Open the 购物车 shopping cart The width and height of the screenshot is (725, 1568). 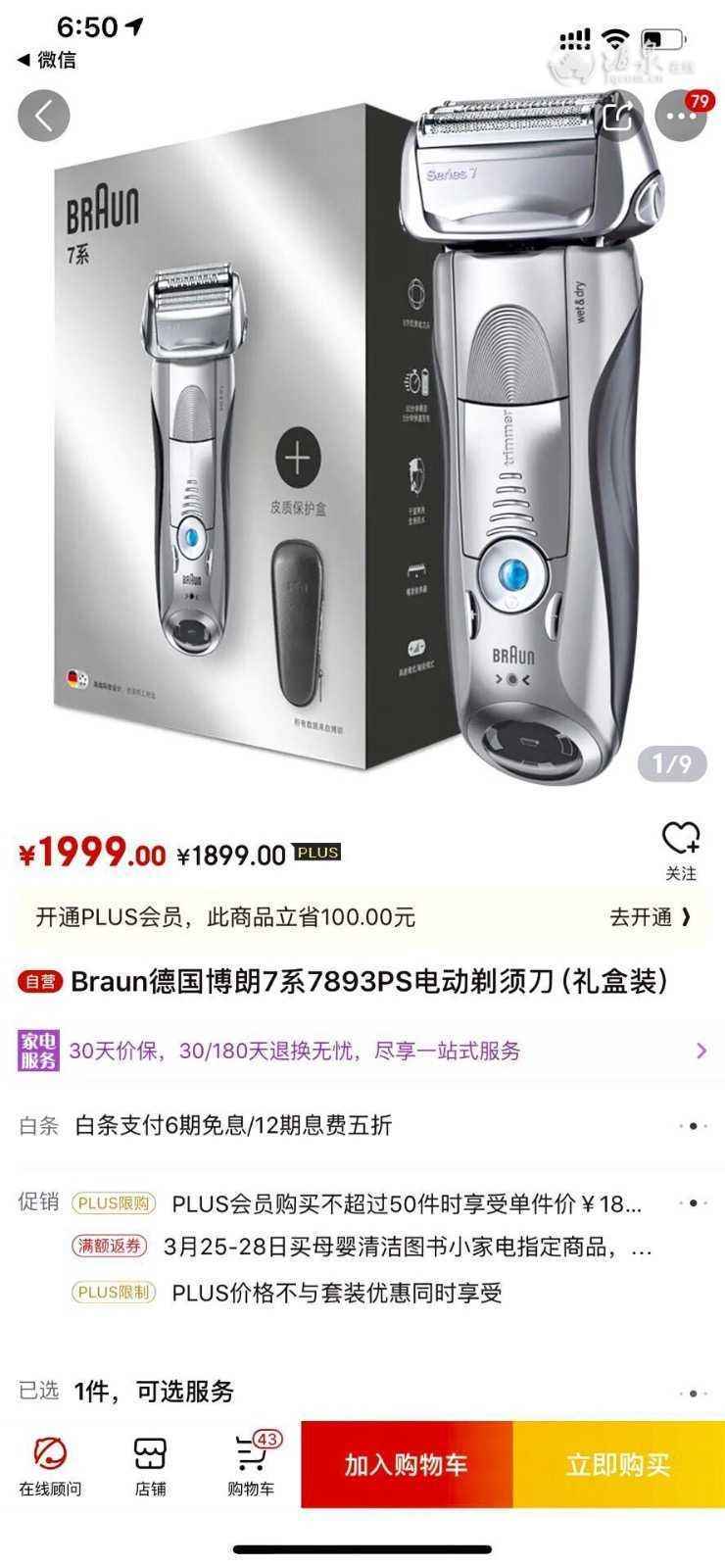[x=251, y=1465]
